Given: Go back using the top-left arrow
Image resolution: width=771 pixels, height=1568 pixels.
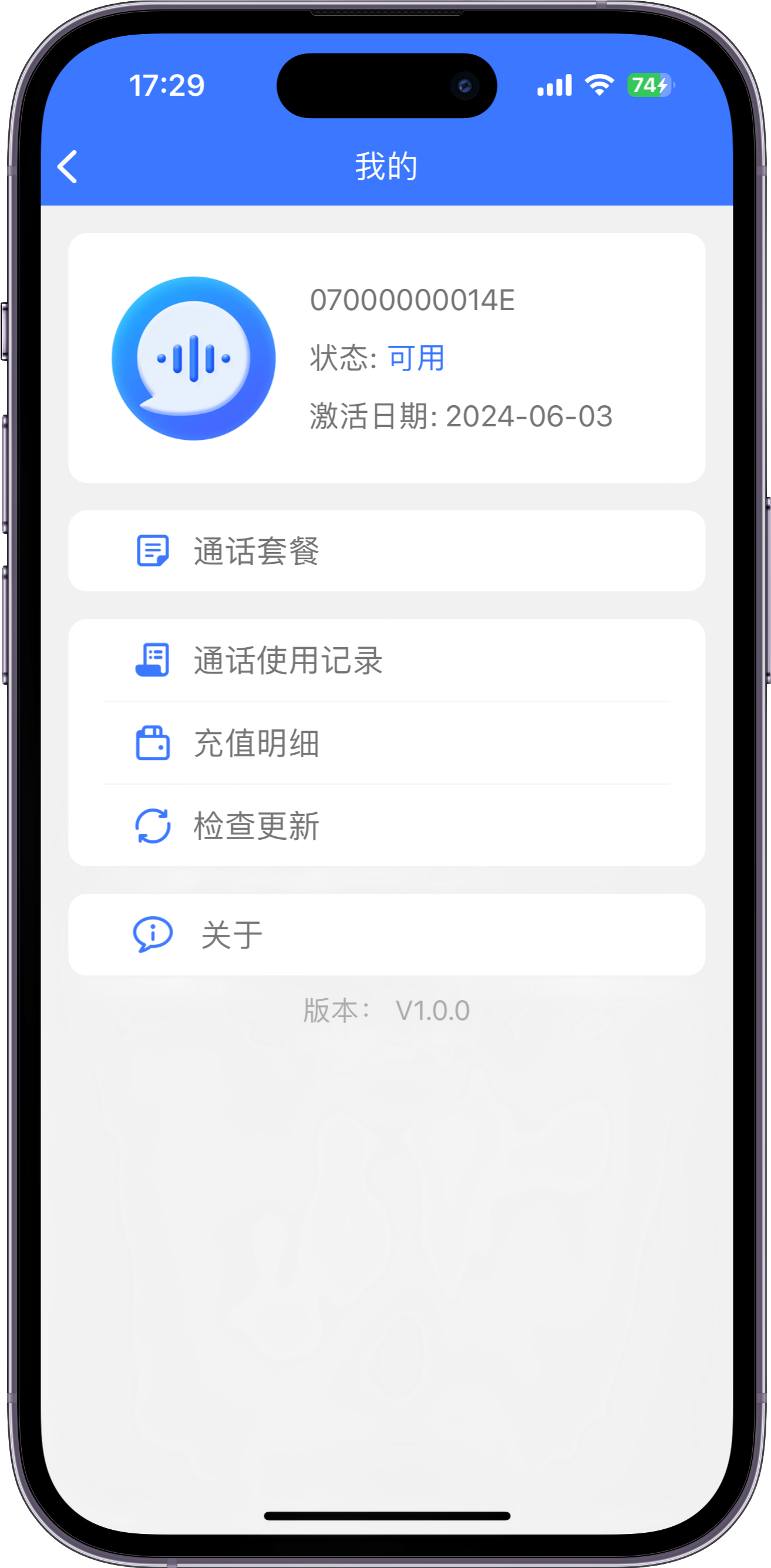Looking at the screenshot, I should (67, 166).
